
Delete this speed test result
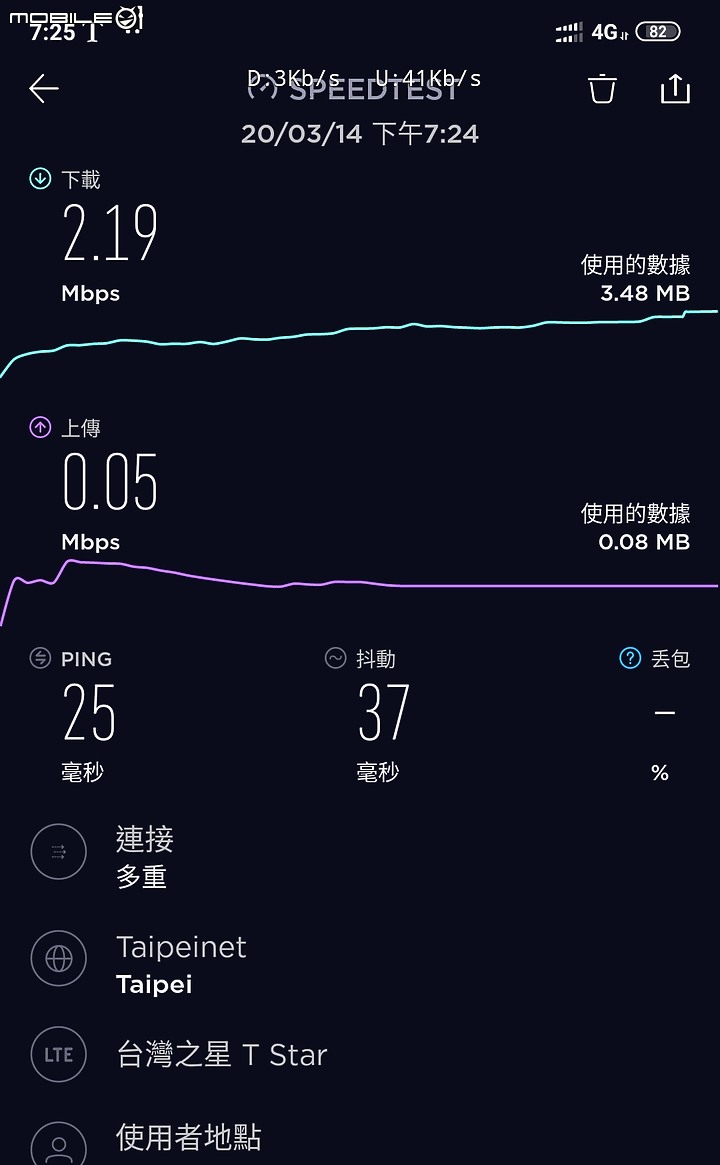[602, 88]
